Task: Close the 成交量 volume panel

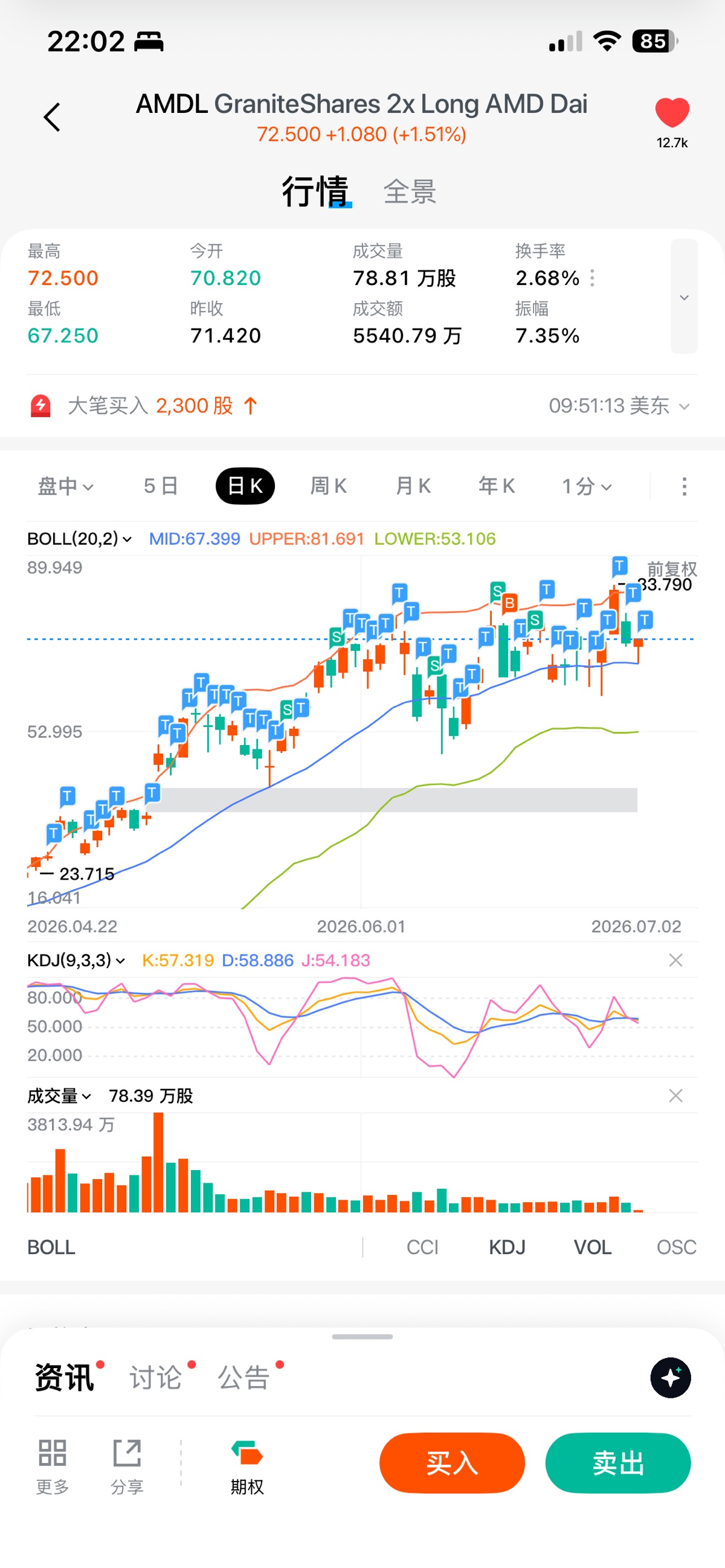Action: click(x=675, y=1096)
